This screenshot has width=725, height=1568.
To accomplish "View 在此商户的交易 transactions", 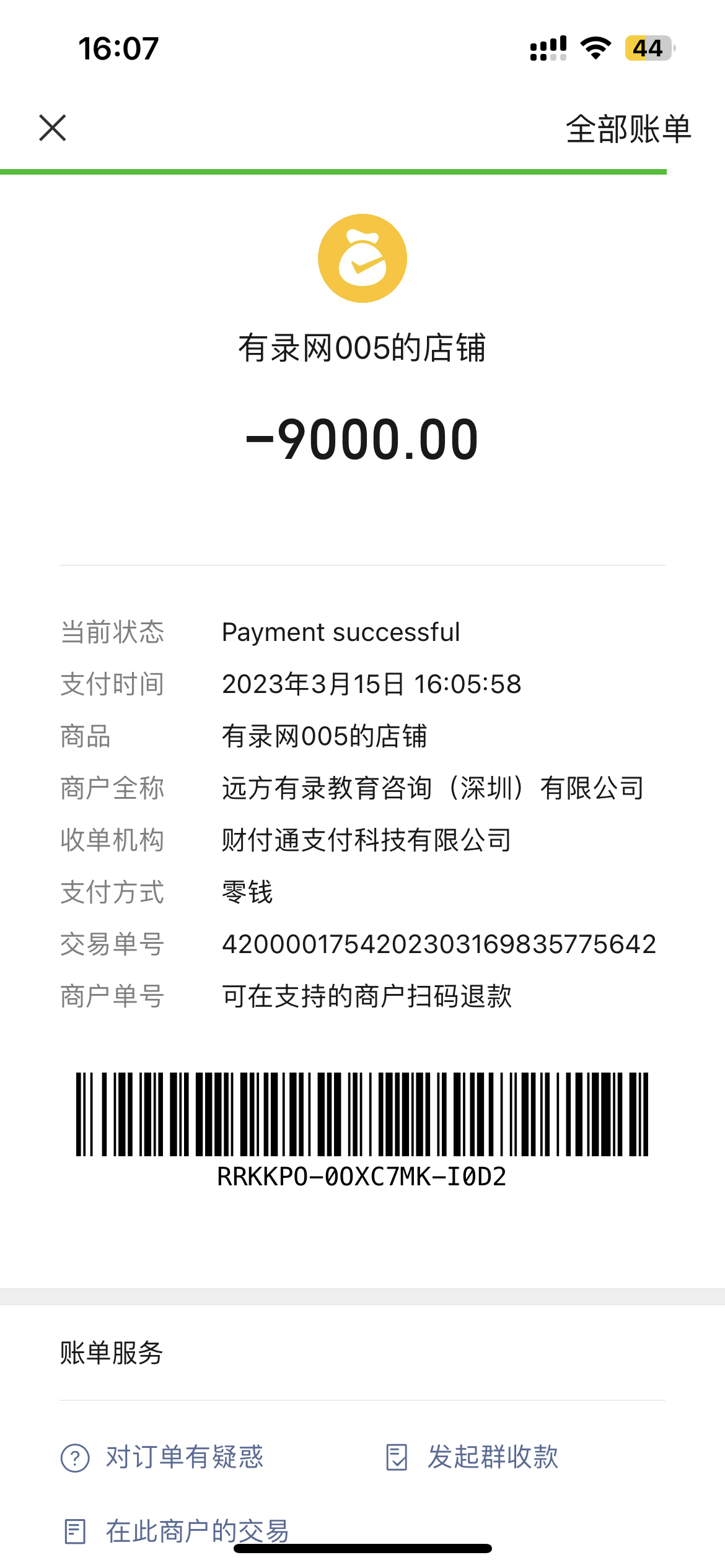I will point(177,1531).
